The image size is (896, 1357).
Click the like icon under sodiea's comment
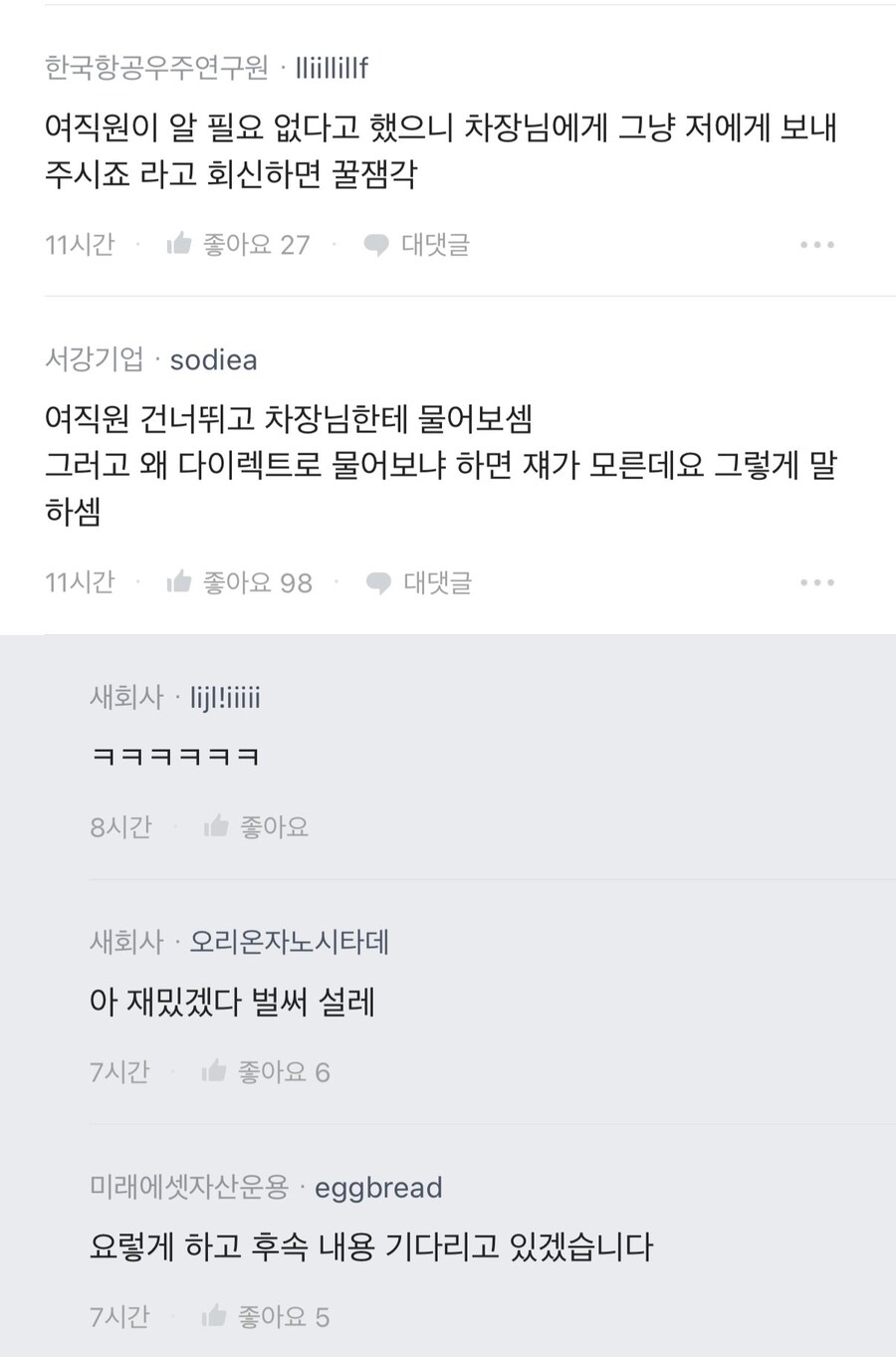click(180, 581)
